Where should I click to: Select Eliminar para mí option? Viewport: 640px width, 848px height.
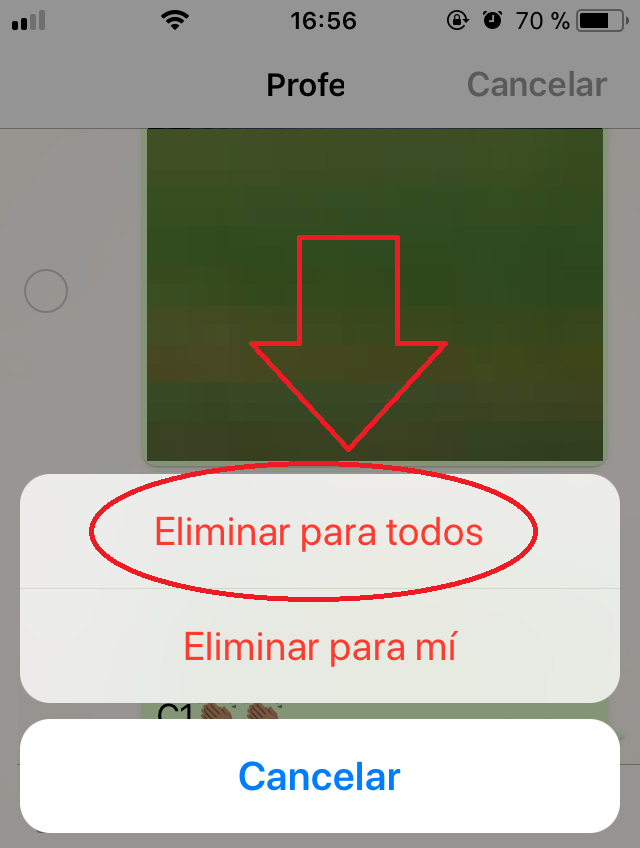pyautogui.click(x=319, y=646)
